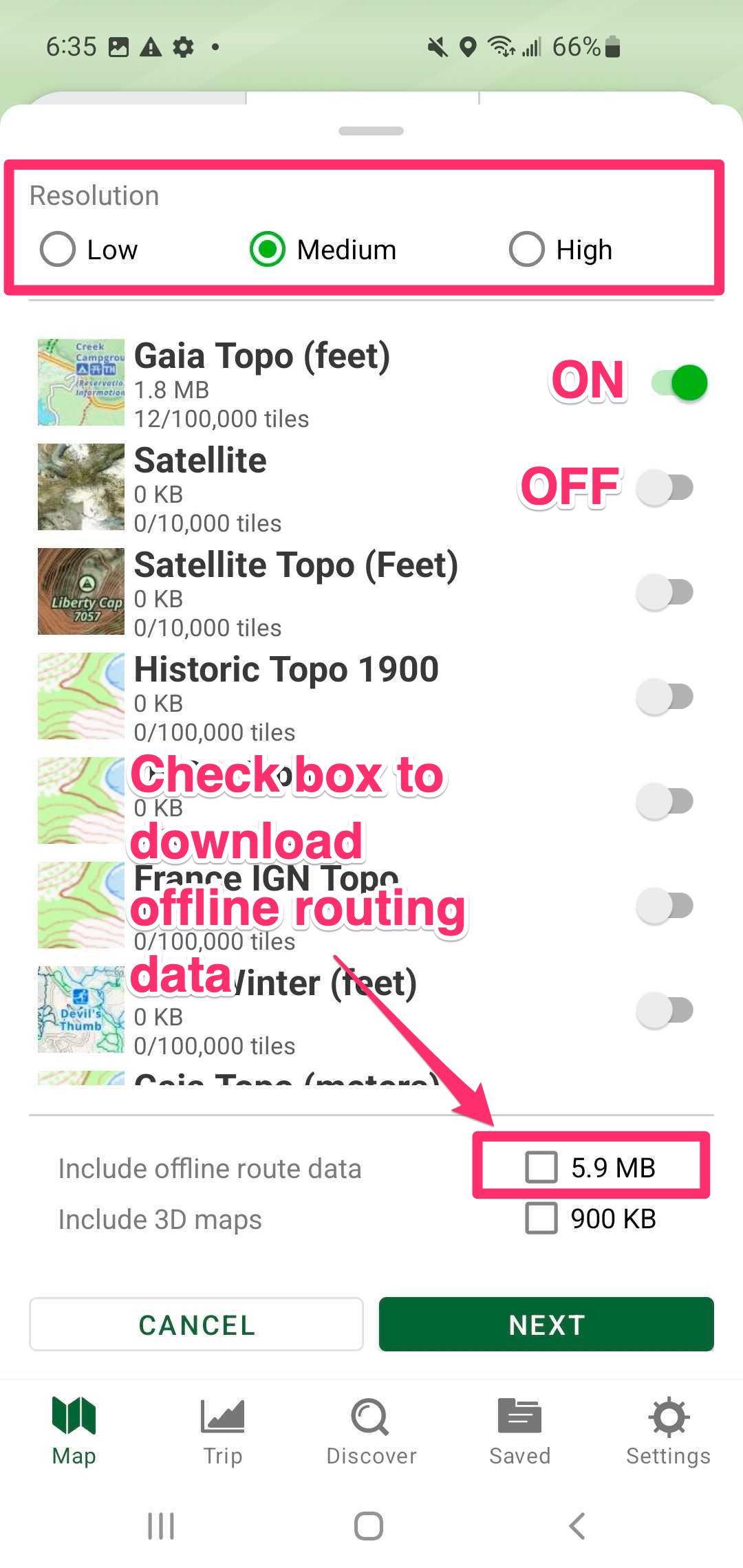743x1568 pixels.
Task: Enable the Satellite layer toggle
Action: (665, 488)
